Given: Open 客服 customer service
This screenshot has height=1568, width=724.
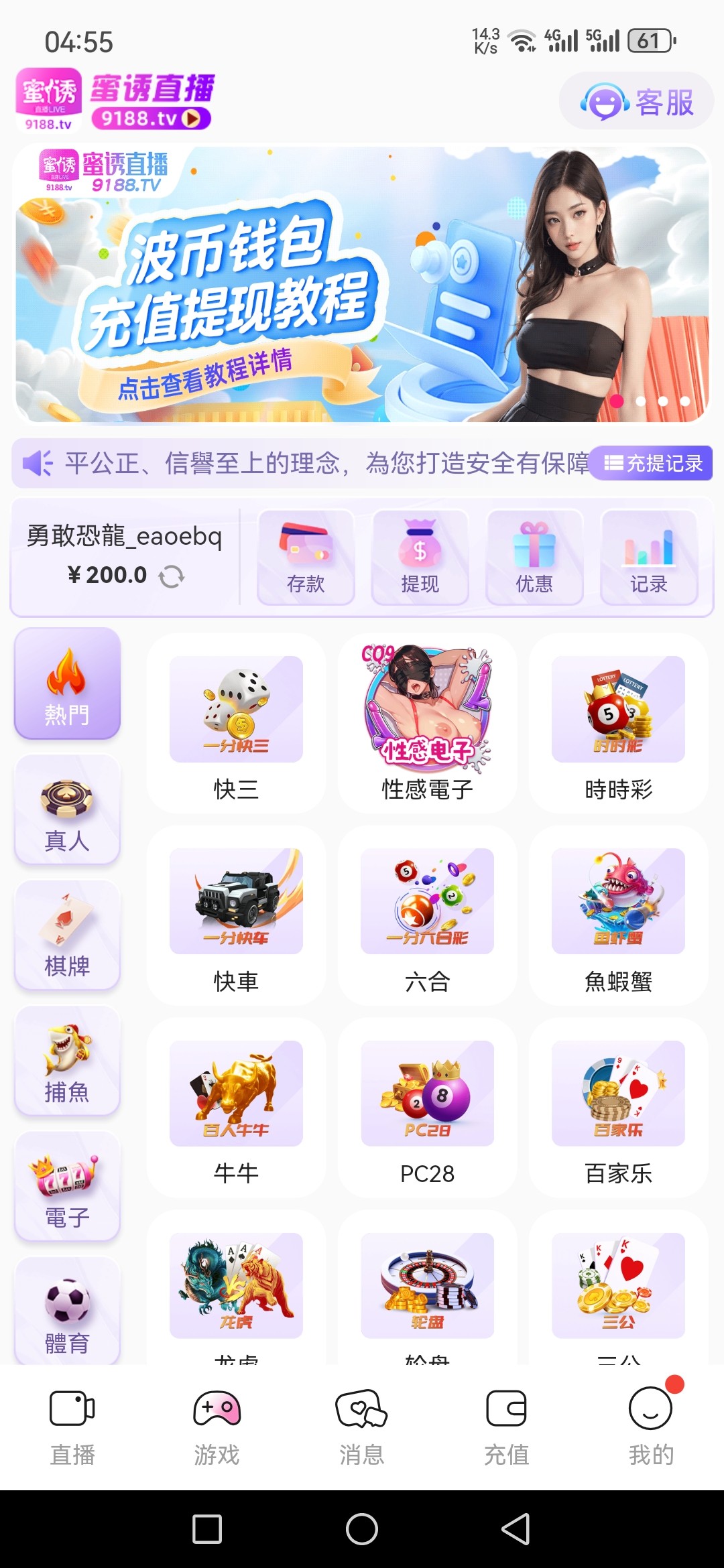Looking at the screenshot, I should 636,102.
